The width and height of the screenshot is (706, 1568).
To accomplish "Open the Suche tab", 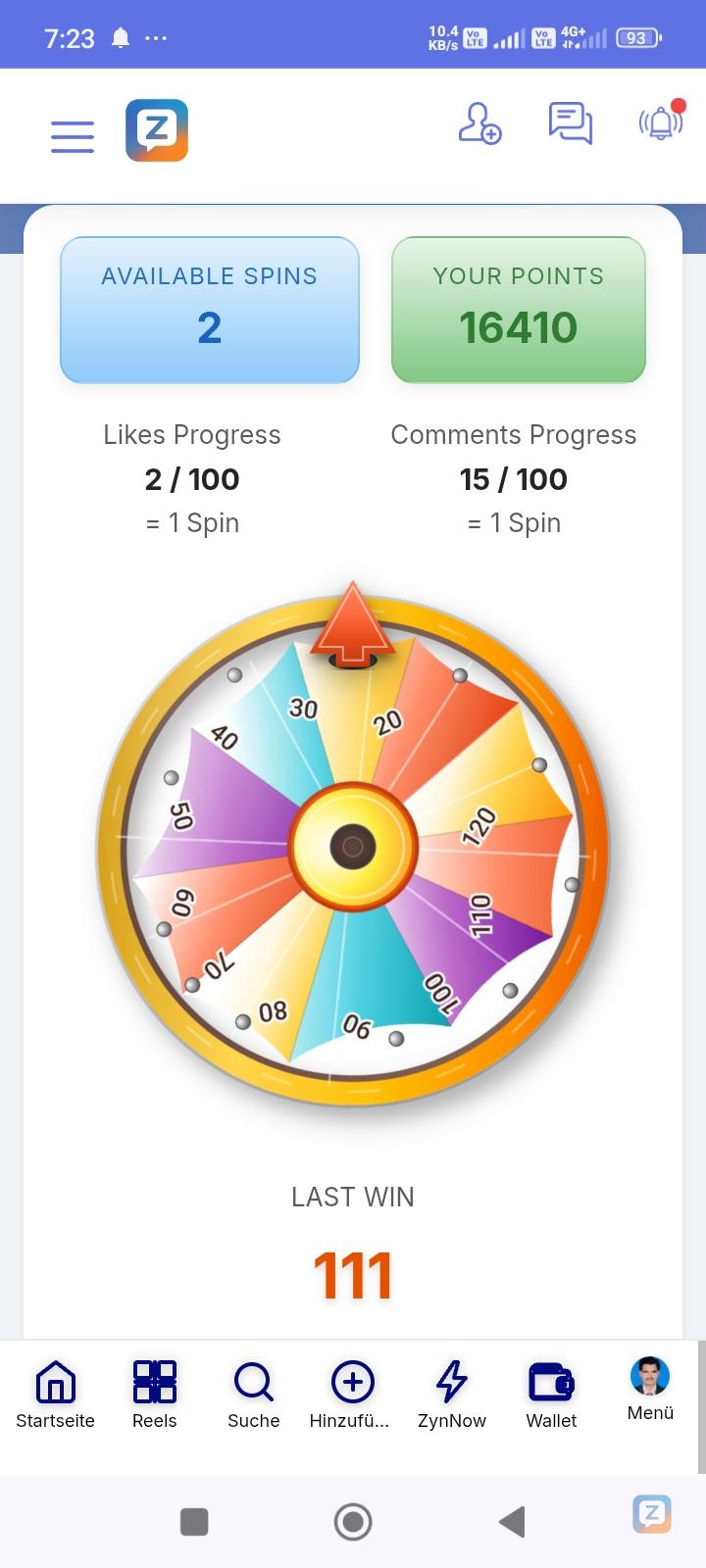I will [254, 1395].
